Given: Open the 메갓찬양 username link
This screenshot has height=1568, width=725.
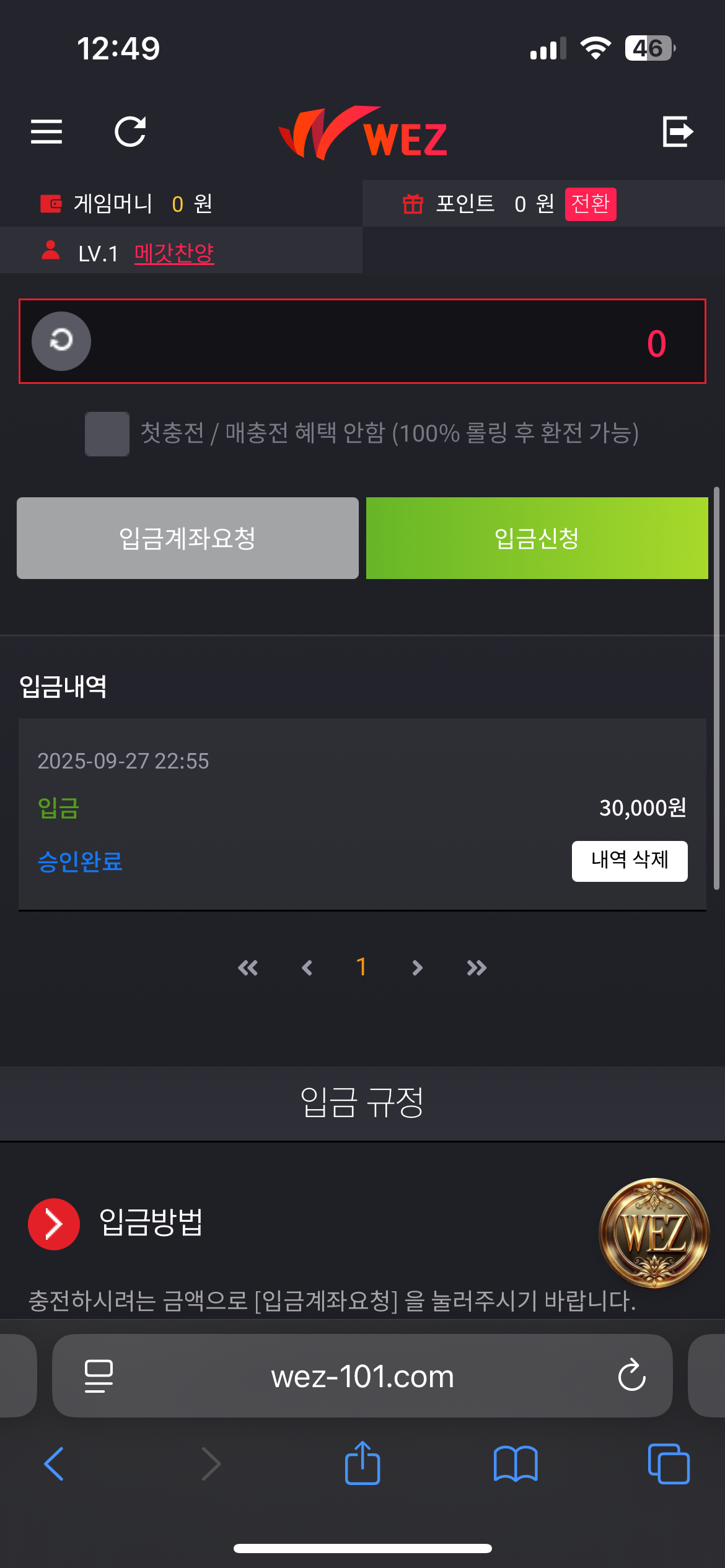Looking at the screenshot, I should (x=174, y=253).
